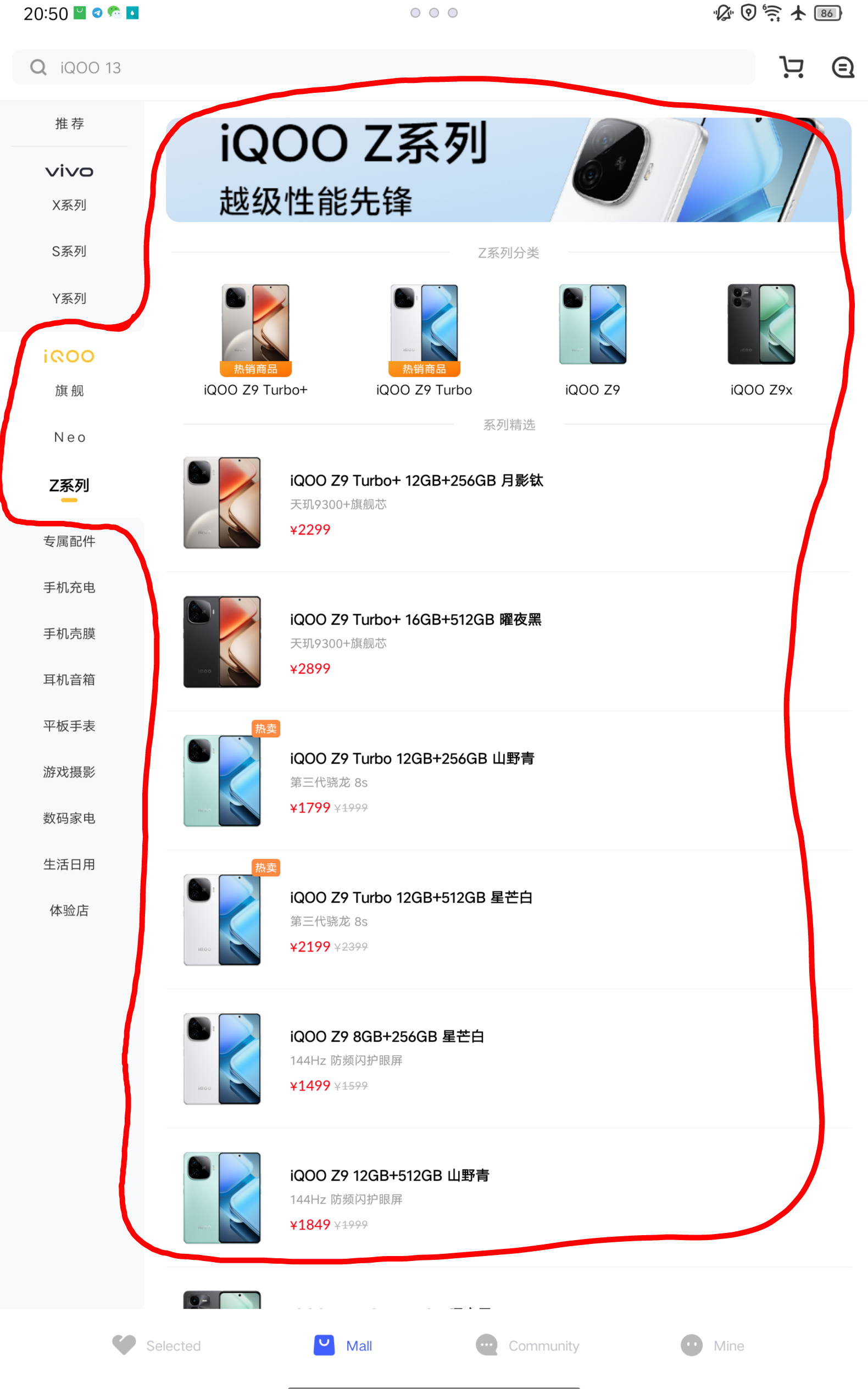Open the iQOO 旗舰 category
The image size is (868, 1389).
[x=69, y=391]
